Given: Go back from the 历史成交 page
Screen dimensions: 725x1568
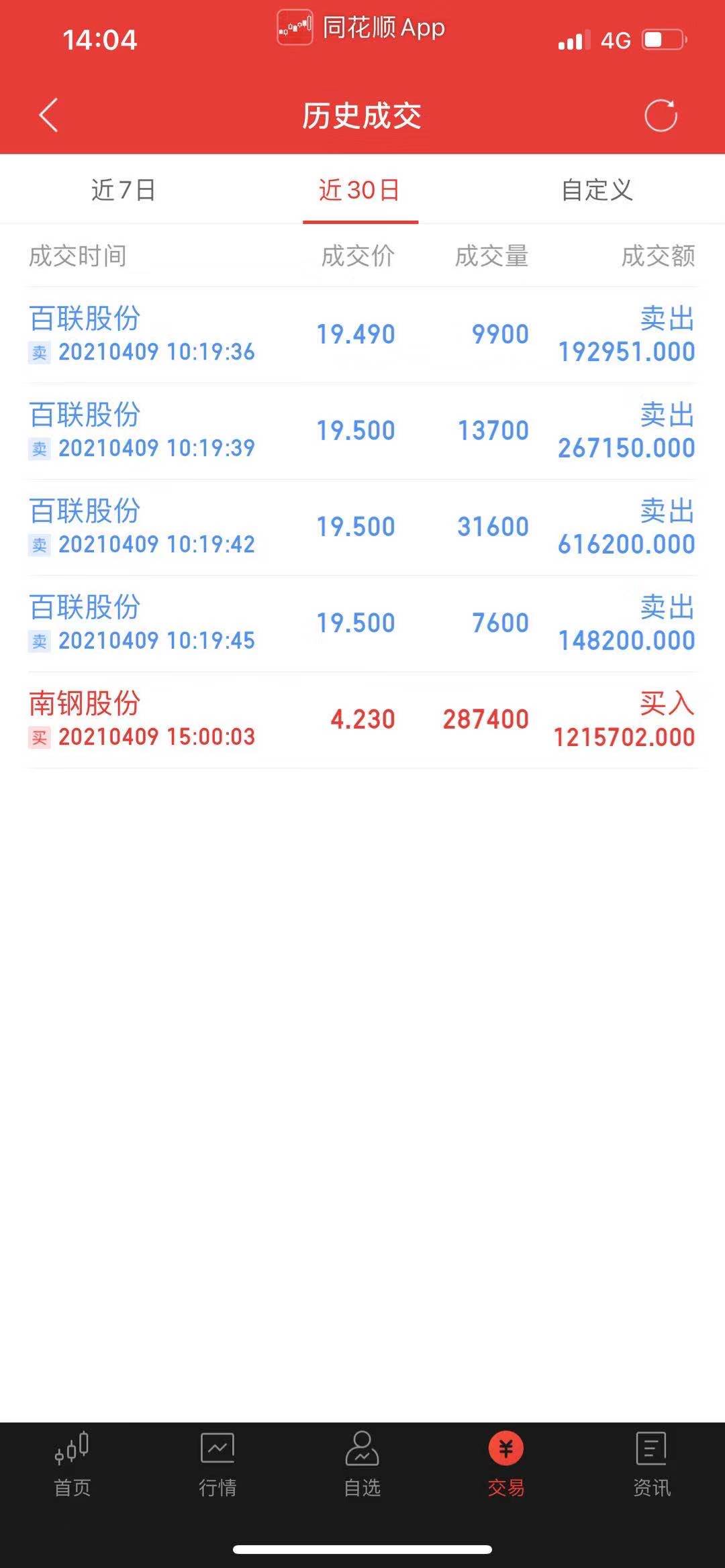Looking at the screenshot, I should 48,115.
